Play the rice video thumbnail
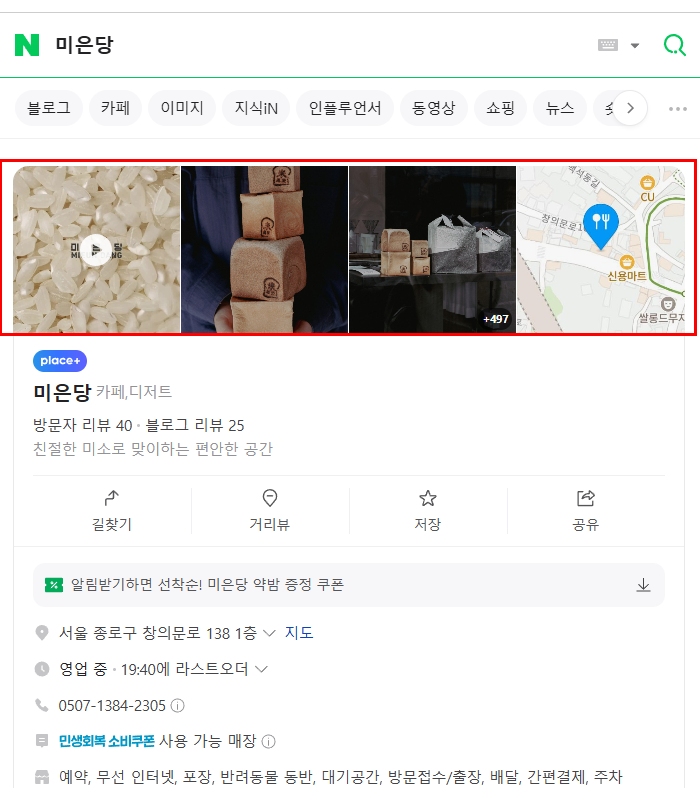The image size is (700, 788). tap(96, 249)
